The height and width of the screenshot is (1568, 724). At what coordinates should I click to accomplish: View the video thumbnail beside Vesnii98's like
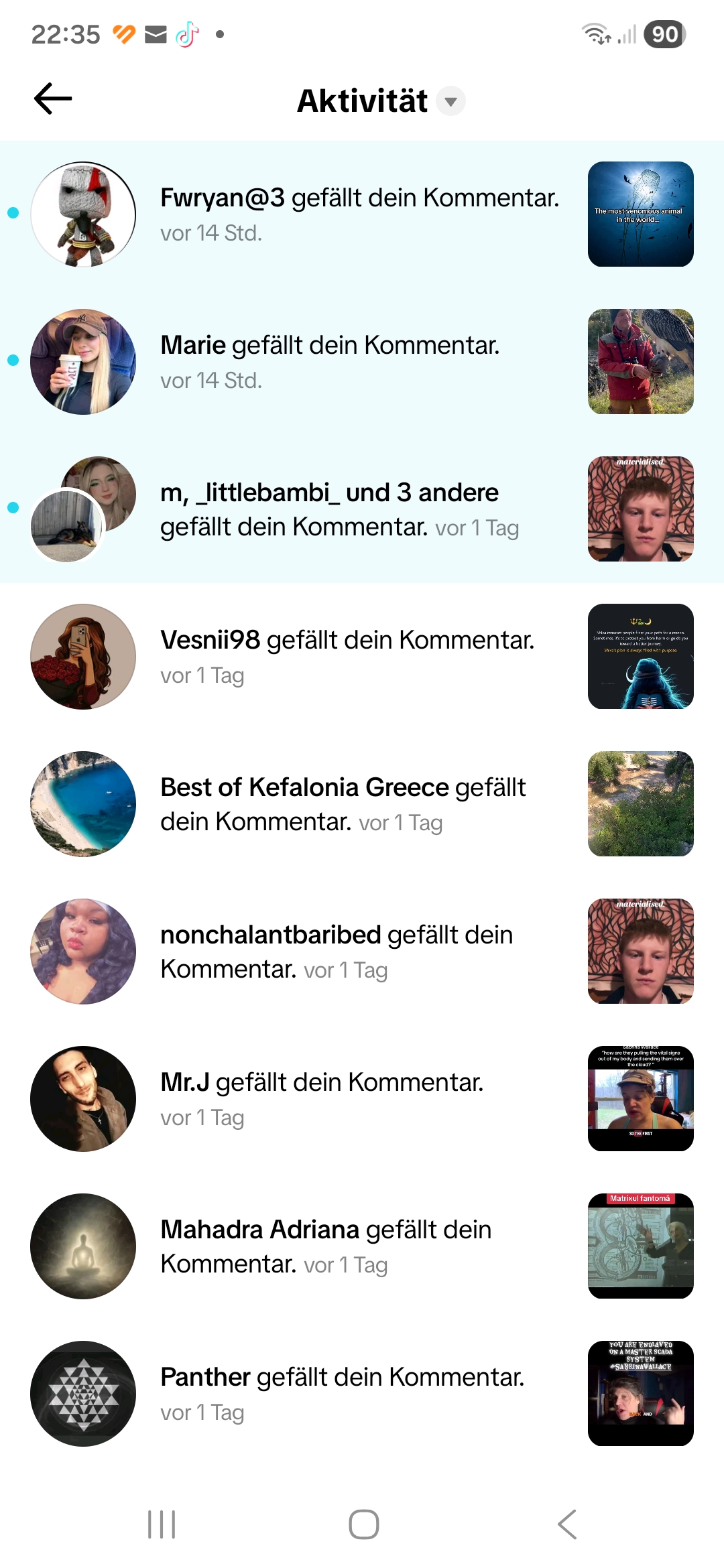[x=640, y=656]
